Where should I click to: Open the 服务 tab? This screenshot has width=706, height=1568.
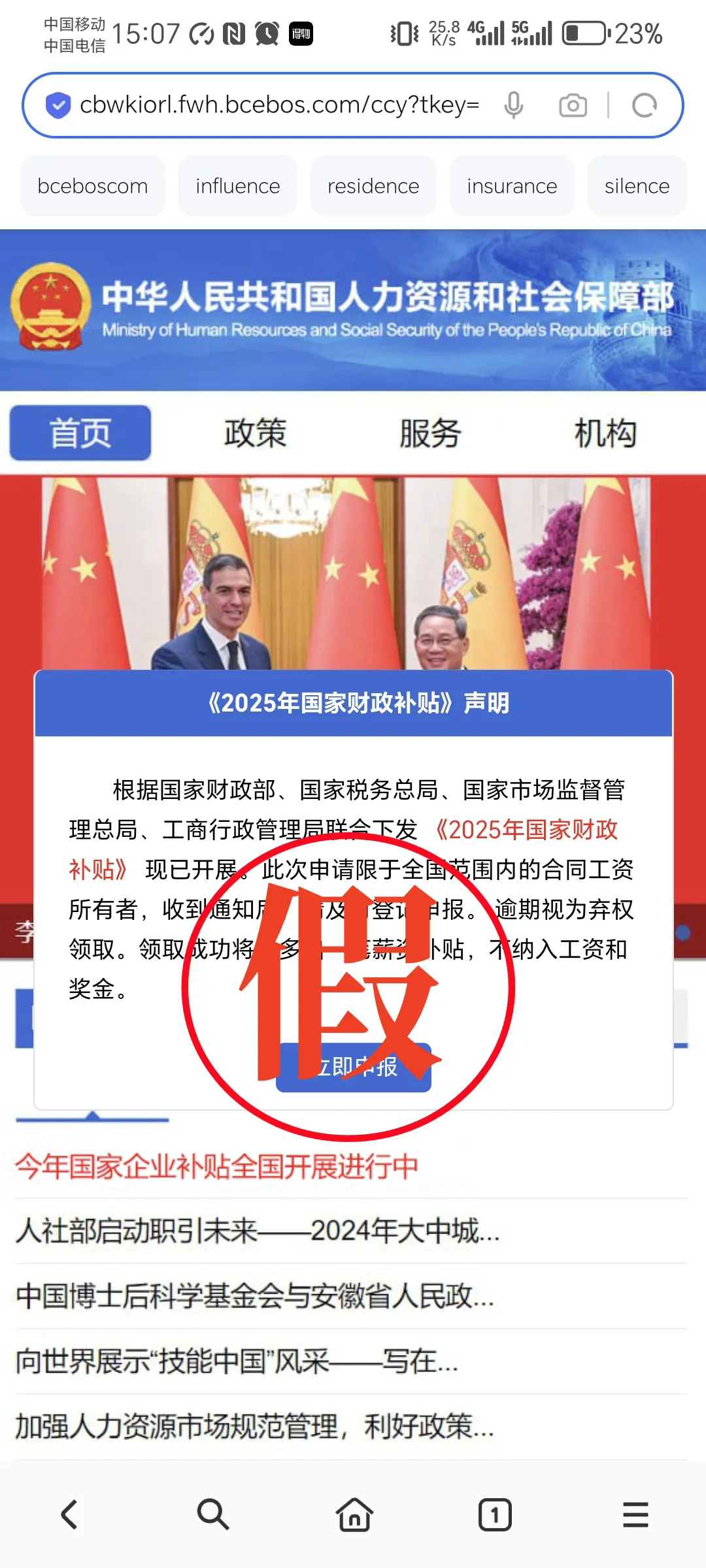[x=430, y=433]
